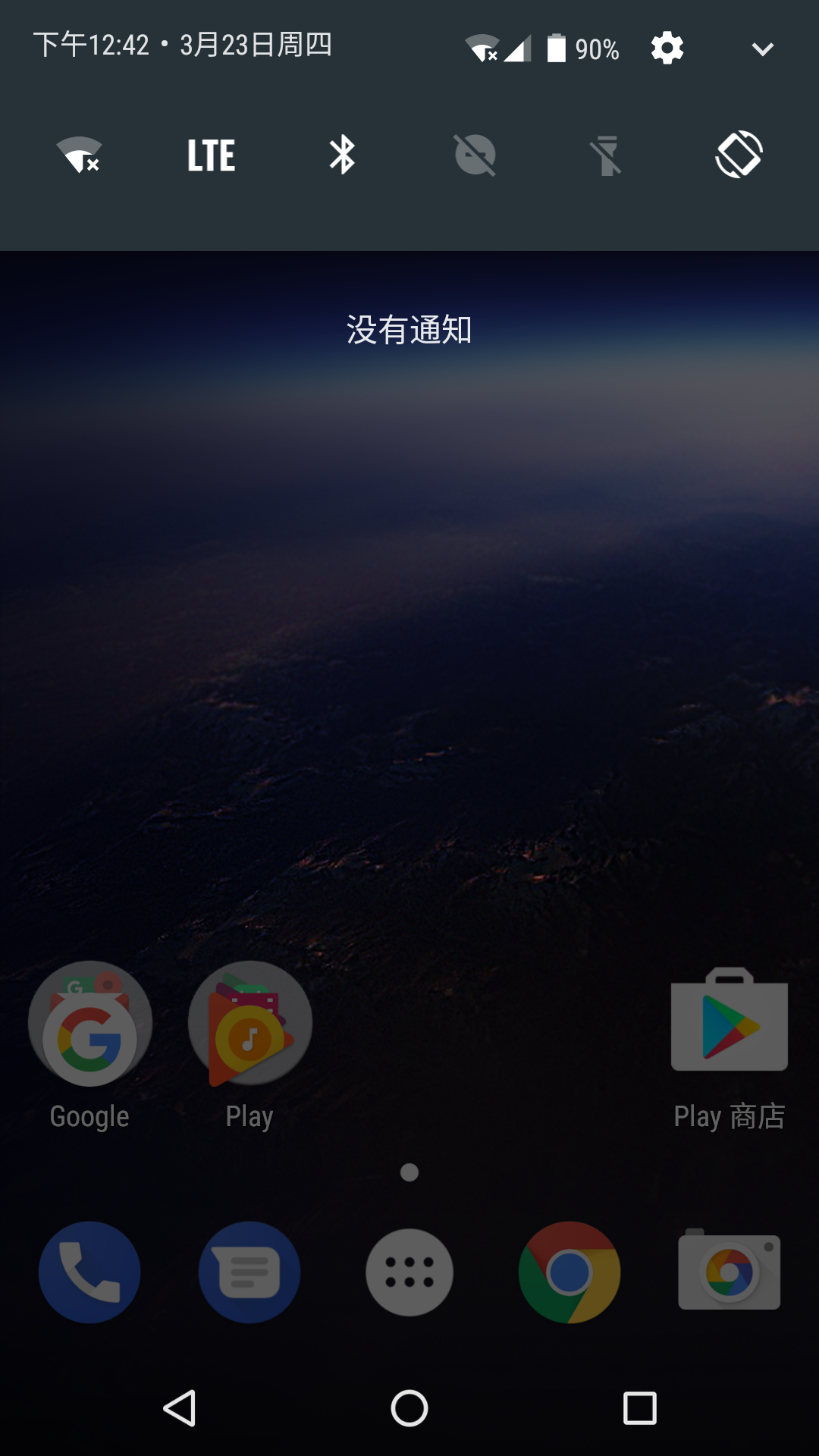Expand the quick settings panel chevron
The image size is (819, 1456).
coord(762,49)
